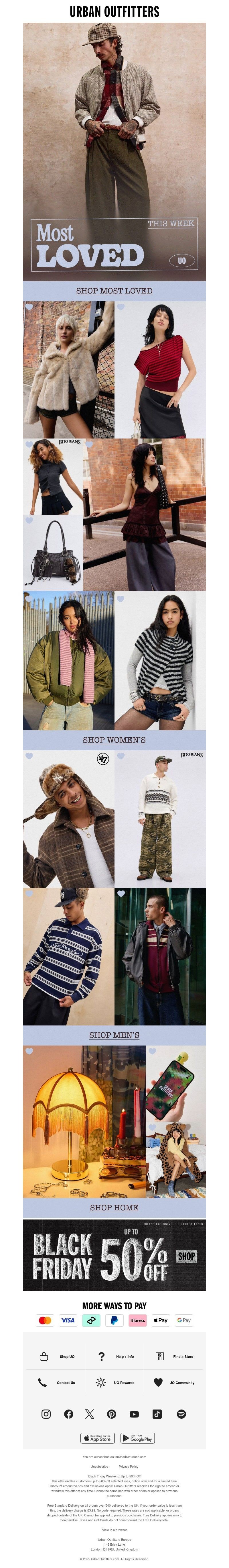Open the Pinterest icon
This screenshot has width=229, height=1568.
112,1414
